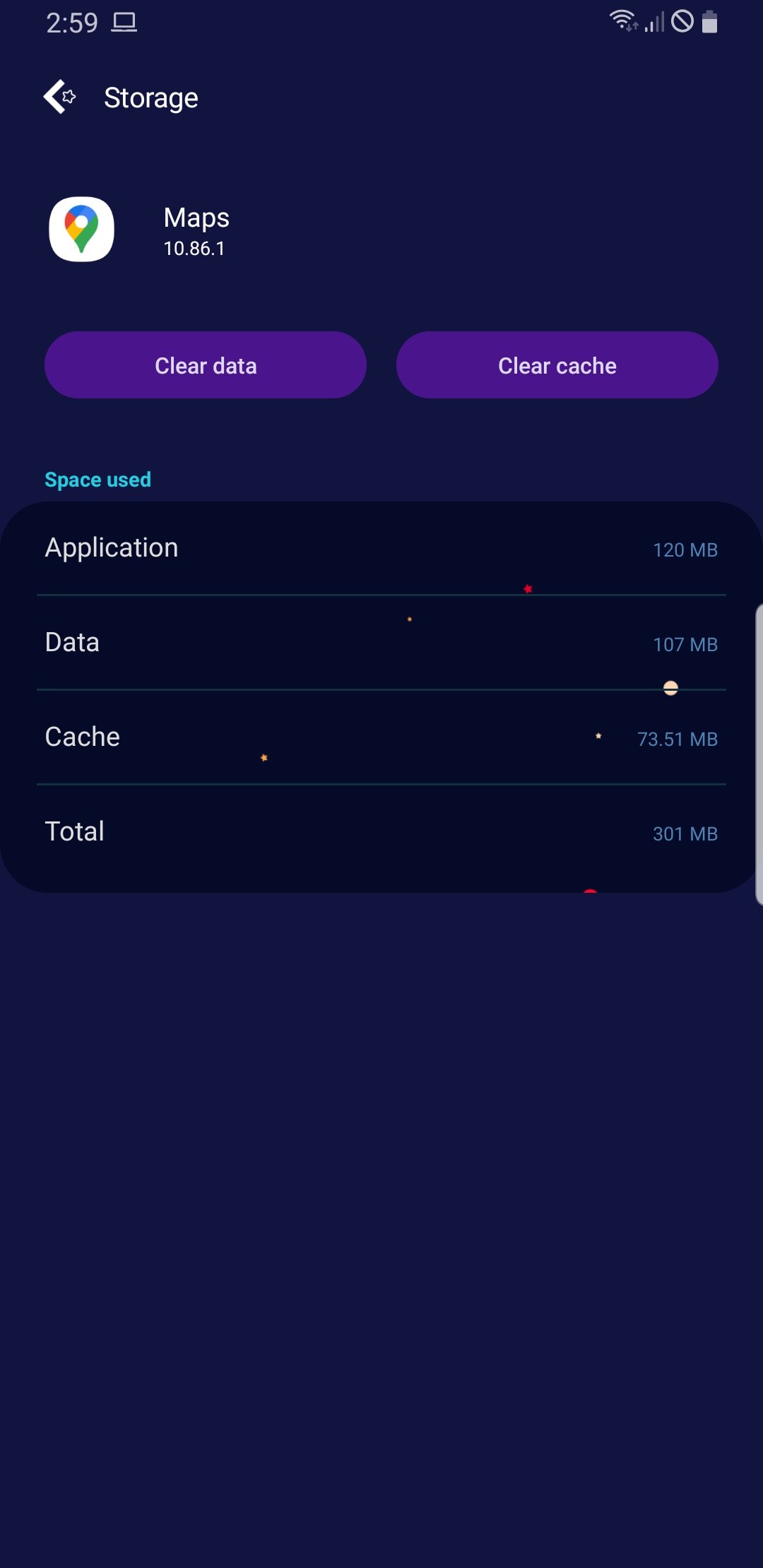763x1568 pixels.
Task: Clear data for the Maps app
Action: [206, 365]
